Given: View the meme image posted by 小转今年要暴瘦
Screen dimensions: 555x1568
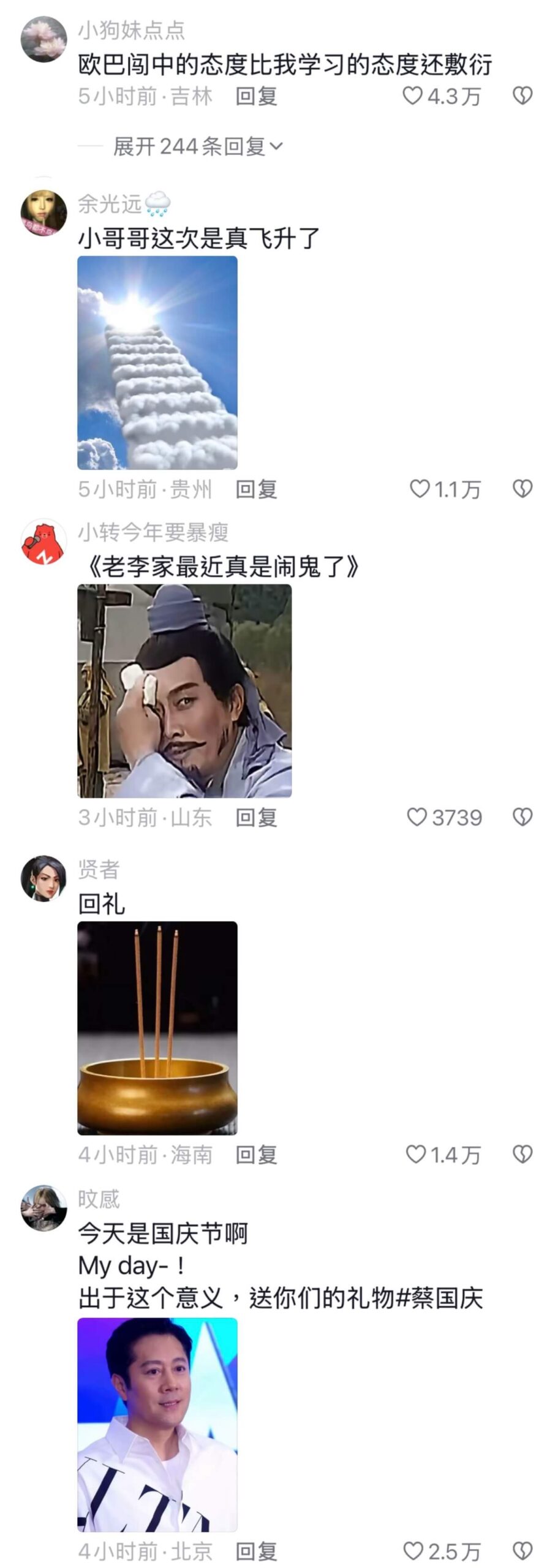Looking at the screenshot, I should point(184,691).
